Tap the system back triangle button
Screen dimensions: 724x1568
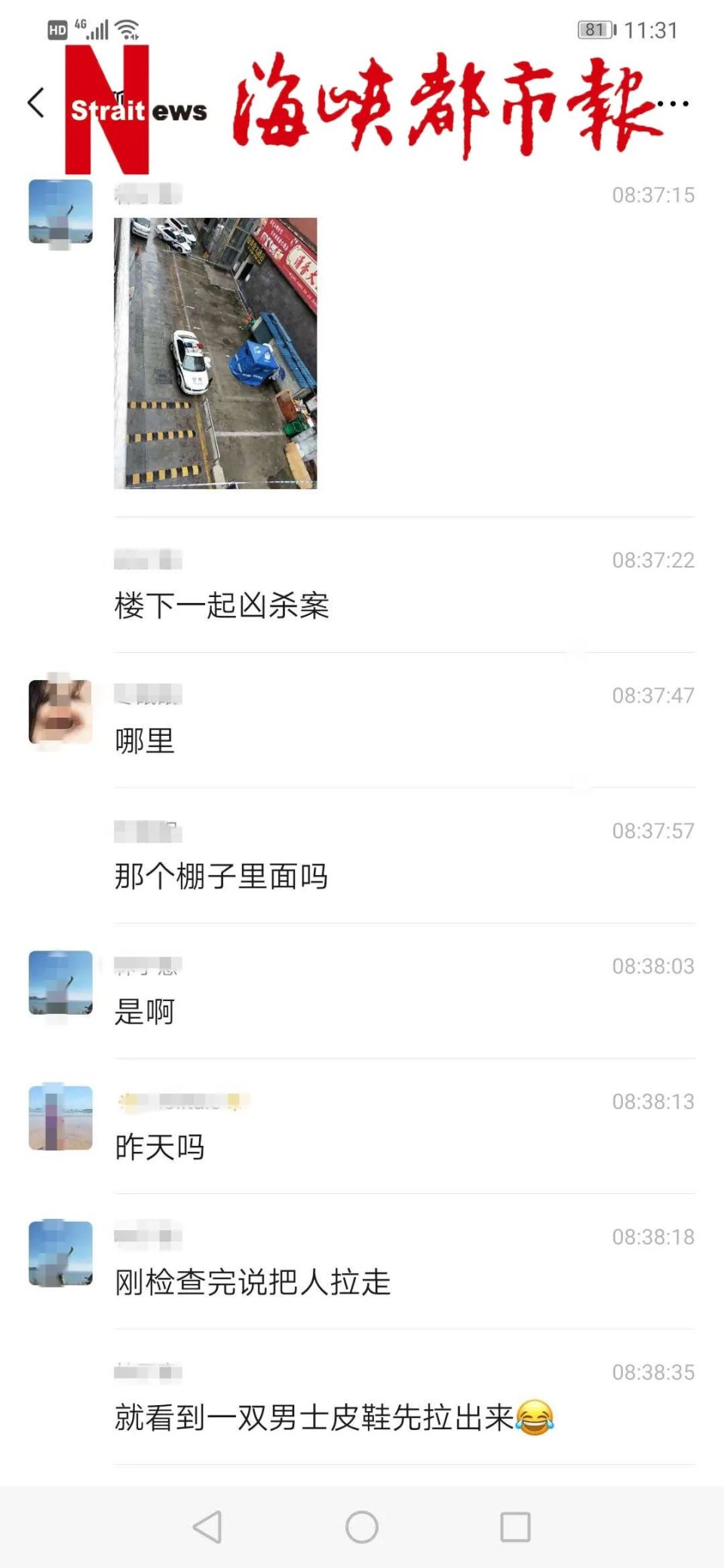(207, 1527)
